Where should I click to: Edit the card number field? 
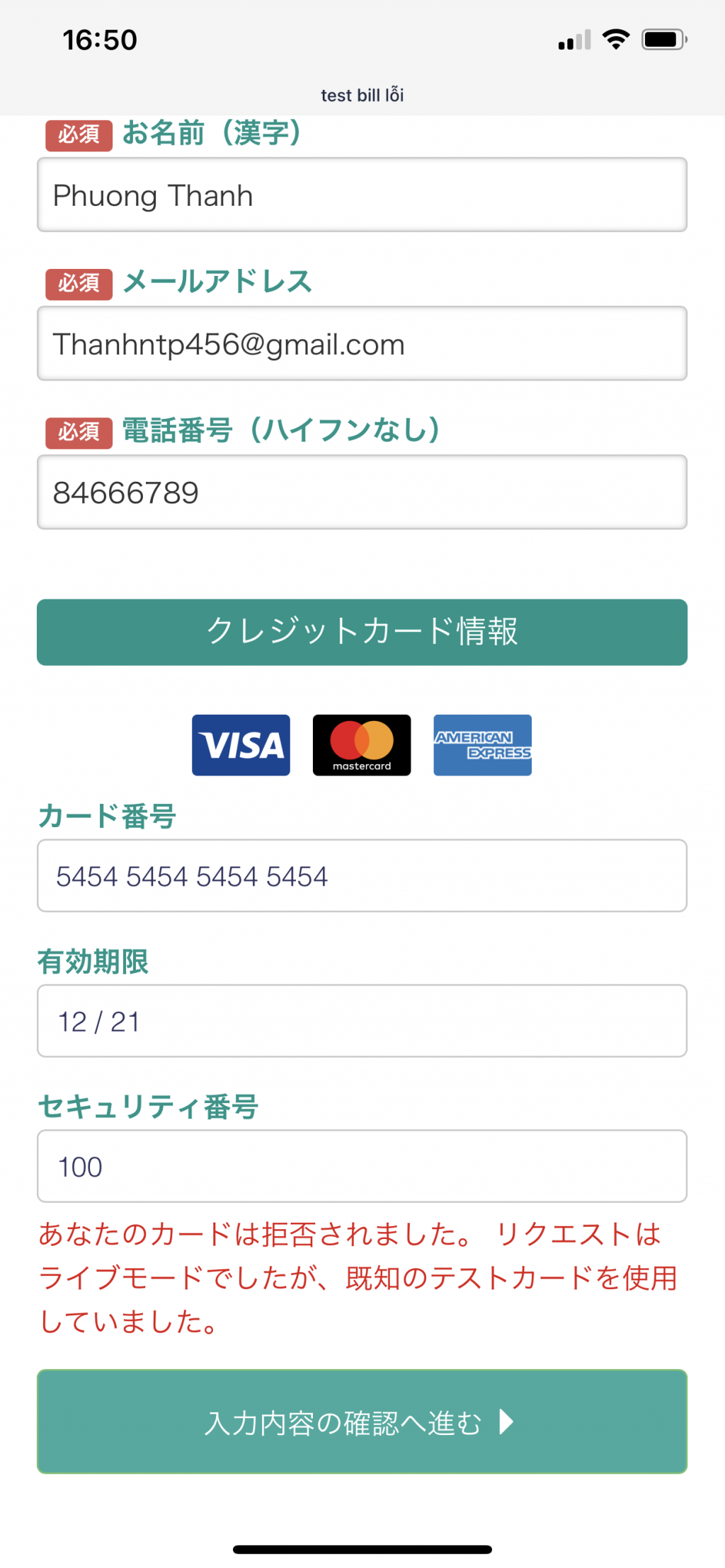click(362, 876)
